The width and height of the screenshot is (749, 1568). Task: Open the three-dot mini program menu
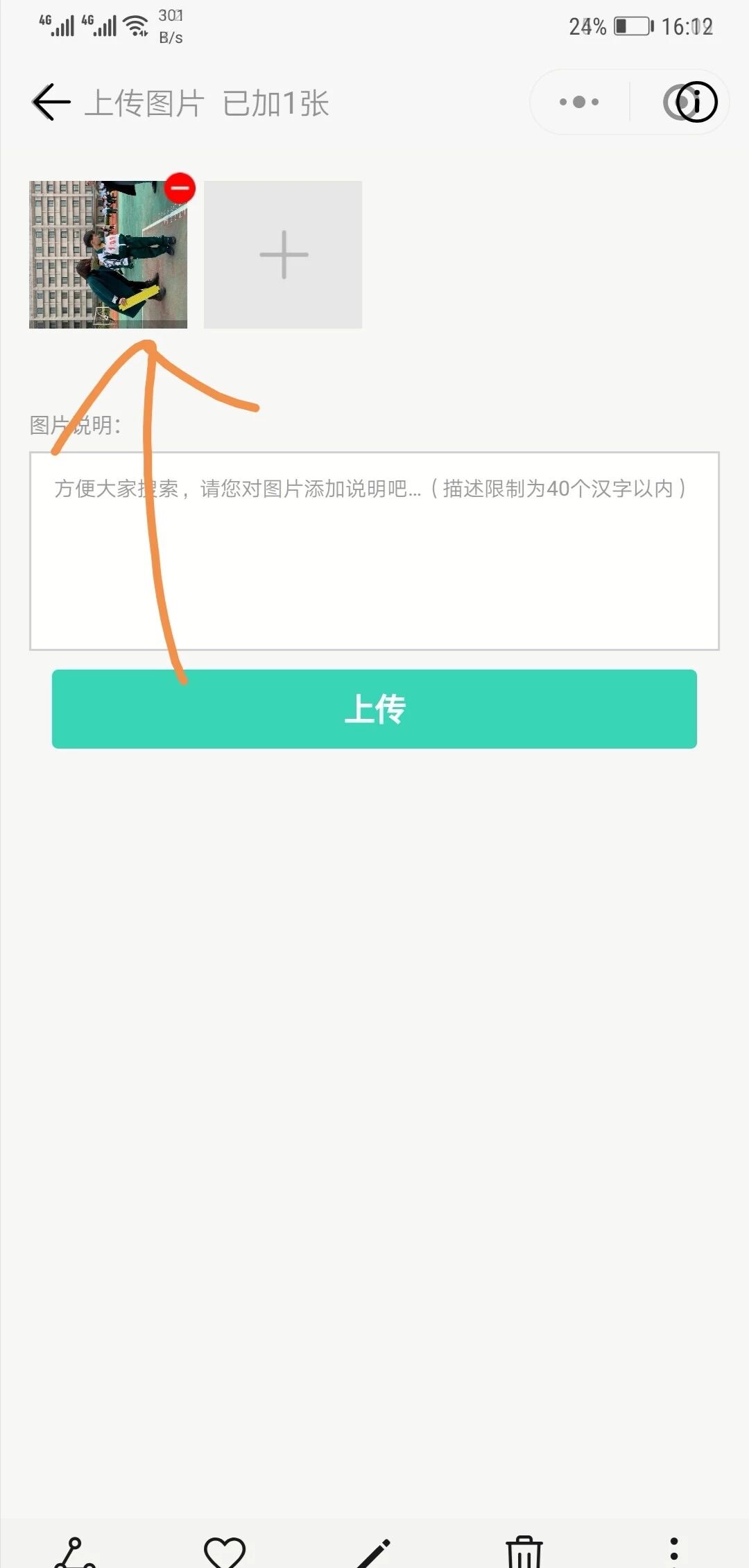pos(579,102)
